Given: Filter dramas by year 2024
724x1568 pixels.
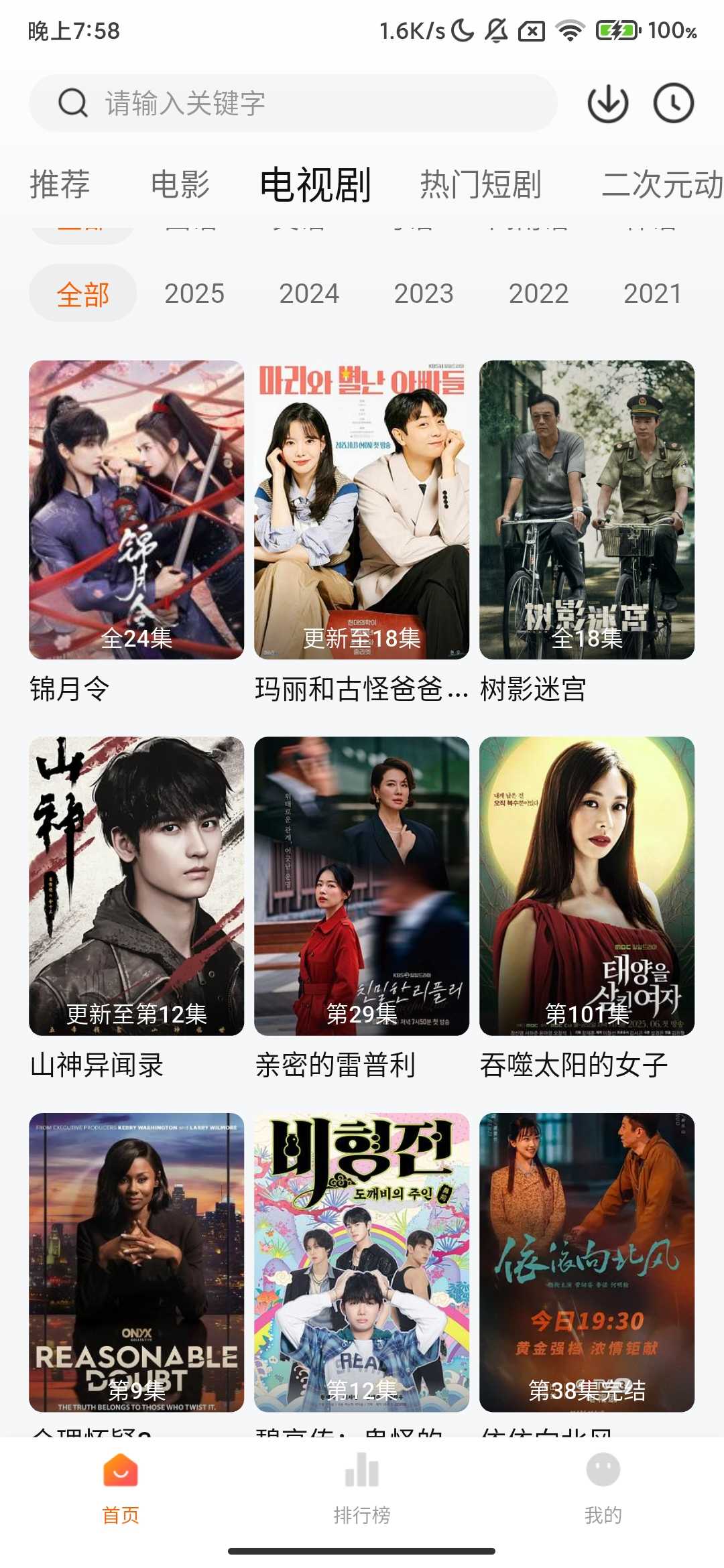Looking at the screenshot, I should click(x=309, y=293).
